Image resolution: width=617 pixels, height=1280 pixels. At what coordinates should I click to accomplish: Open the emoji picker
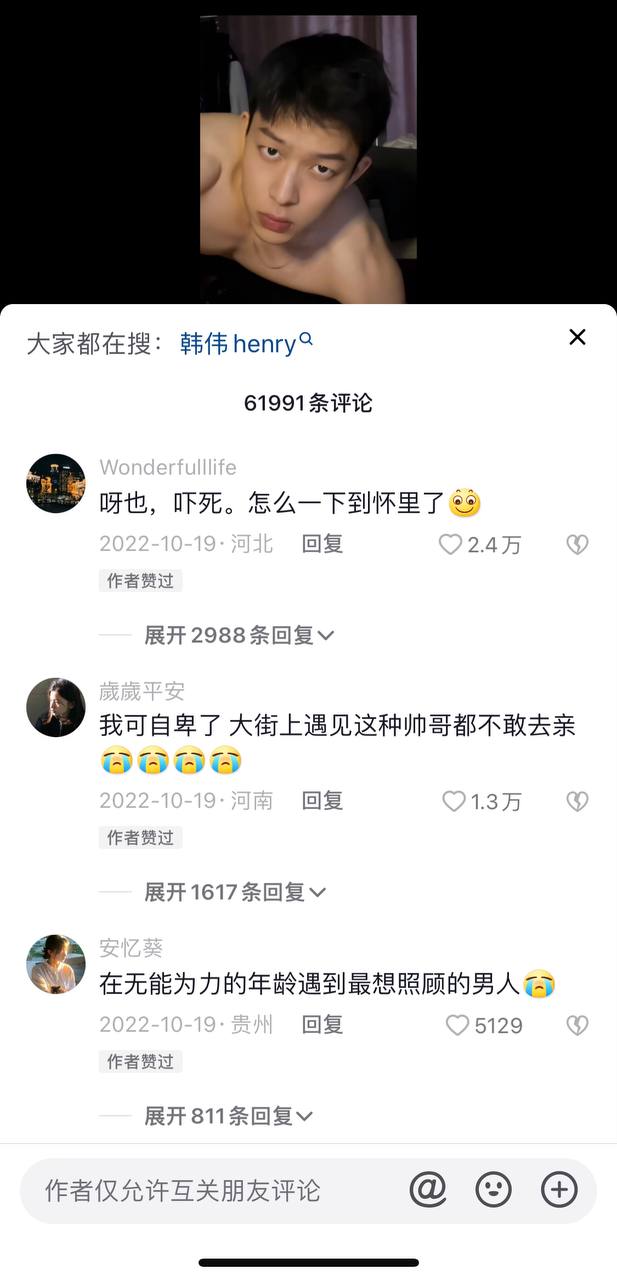(x=493, y=1190)
